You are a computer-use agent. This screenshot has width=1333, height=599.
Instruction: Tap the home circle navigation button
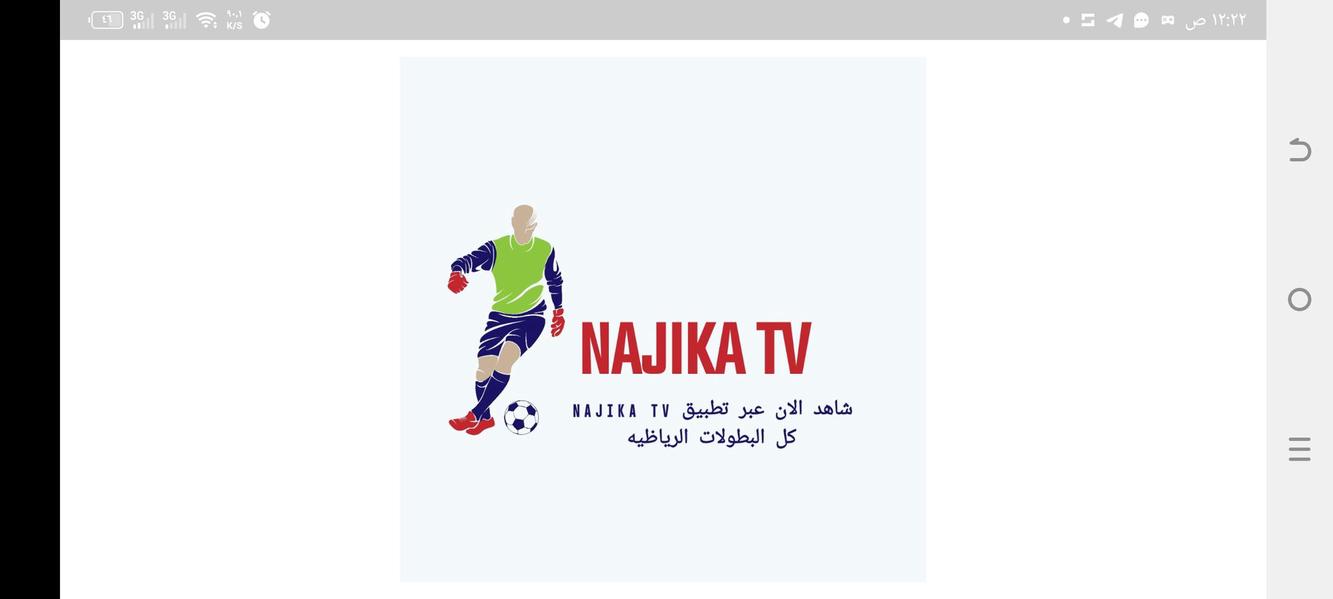point(1299,299)
